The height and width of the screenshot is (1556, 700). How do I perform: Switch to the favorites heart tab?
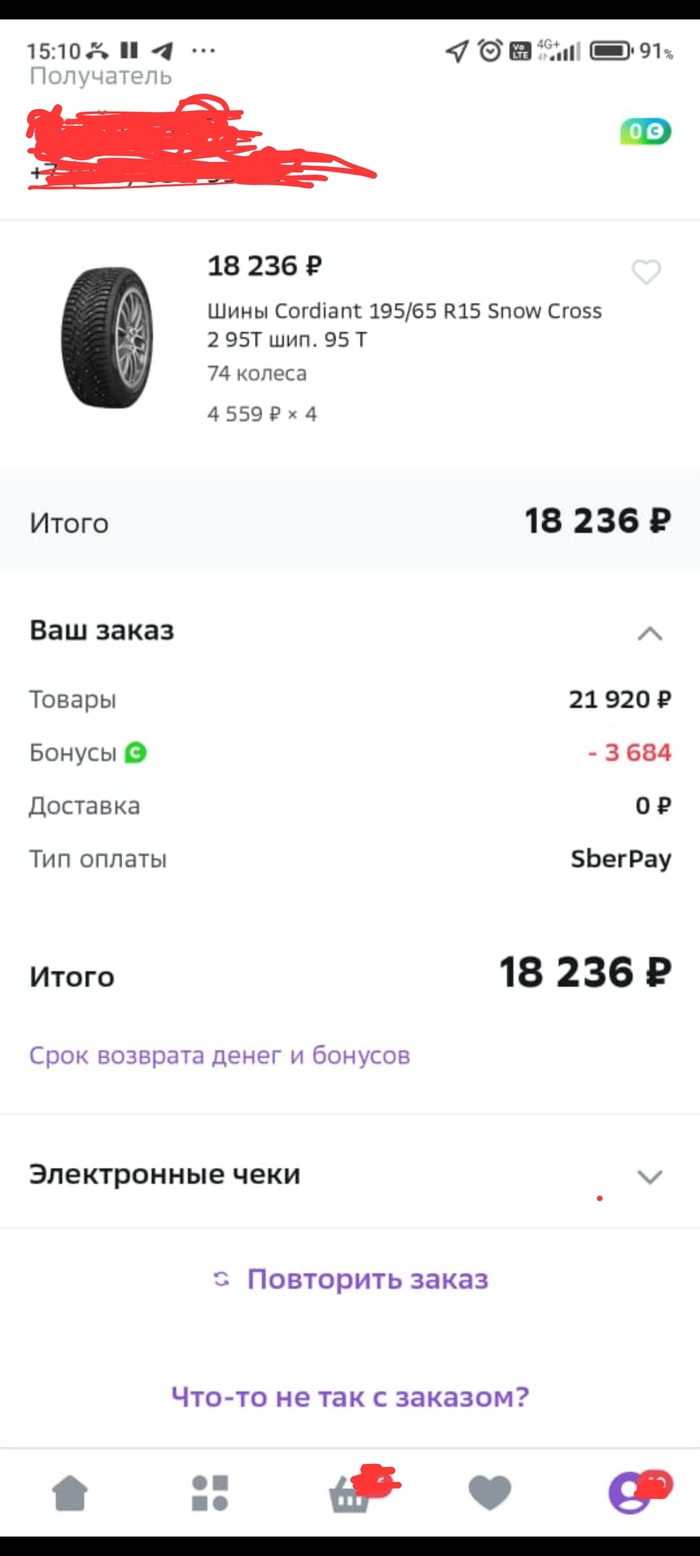[490, 1494]
